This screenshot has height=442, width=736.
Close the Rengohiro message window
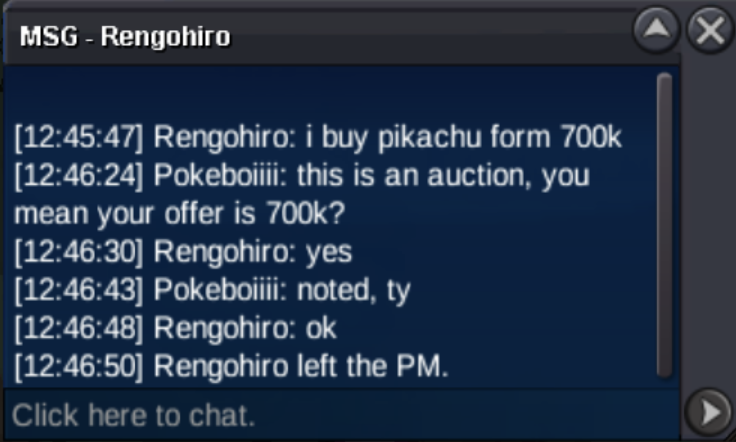pos(709,32)
